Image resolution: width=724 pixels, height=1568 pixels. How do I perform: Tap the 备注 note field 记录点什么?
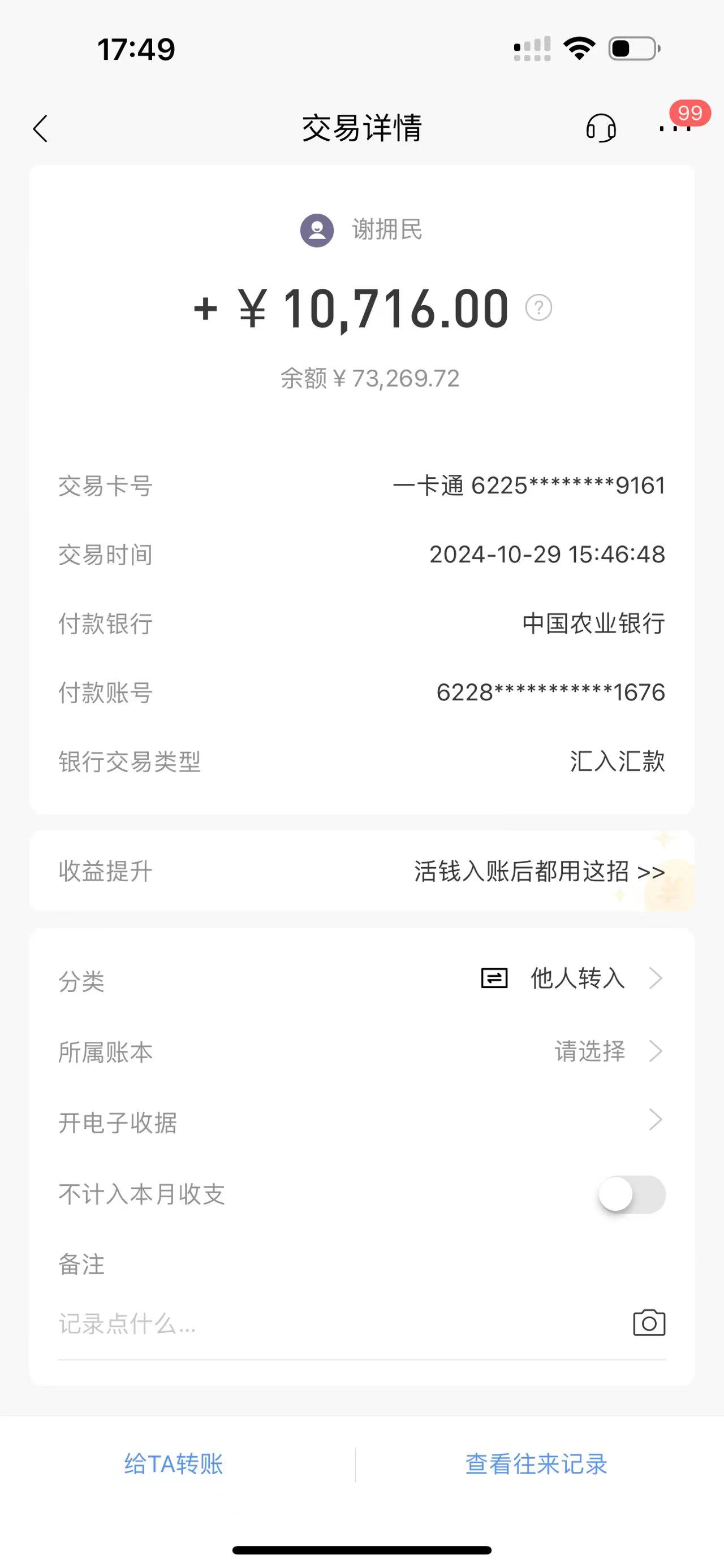click(x=341, y=1323)
